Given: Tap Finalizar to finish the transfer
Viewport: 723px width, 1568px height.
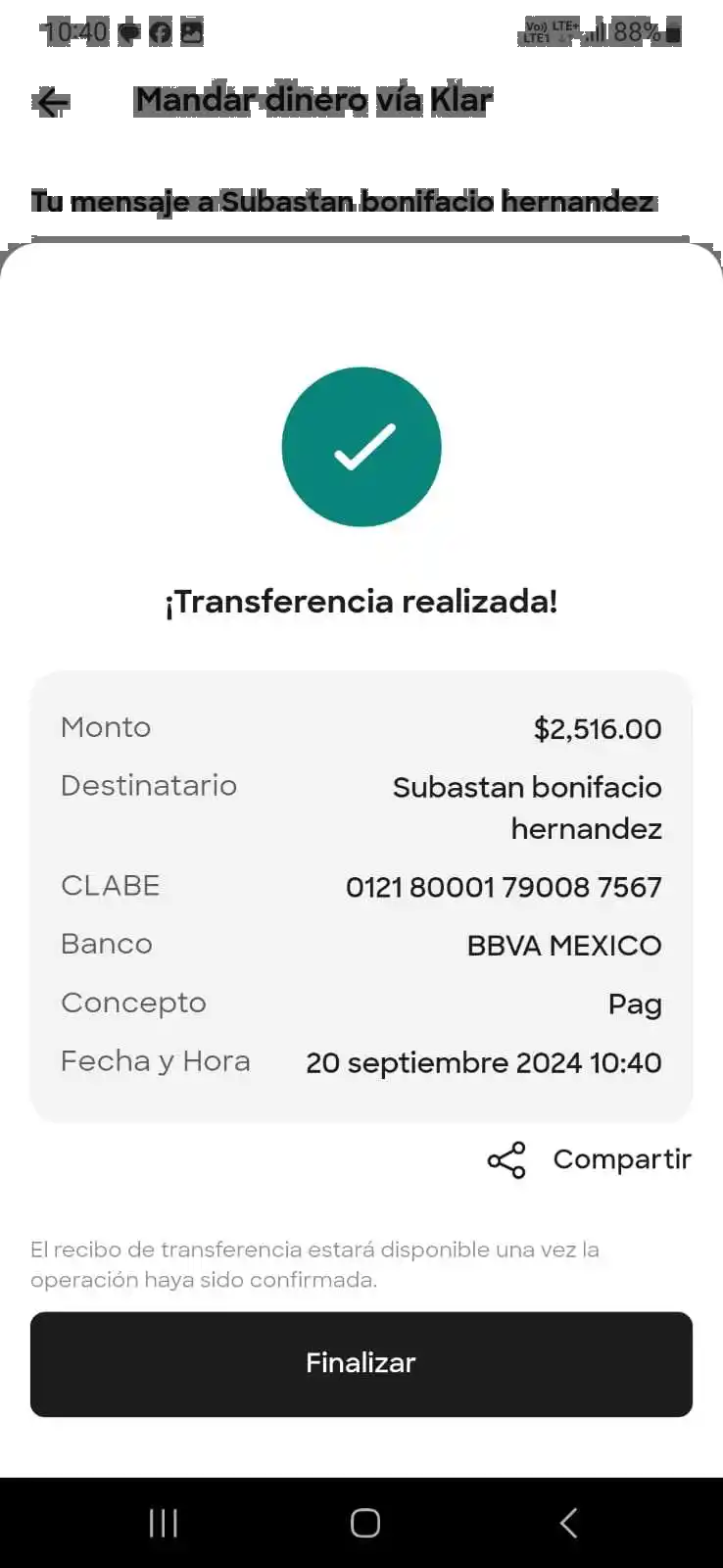Looking at the screenshot, I should (361, 1363).
